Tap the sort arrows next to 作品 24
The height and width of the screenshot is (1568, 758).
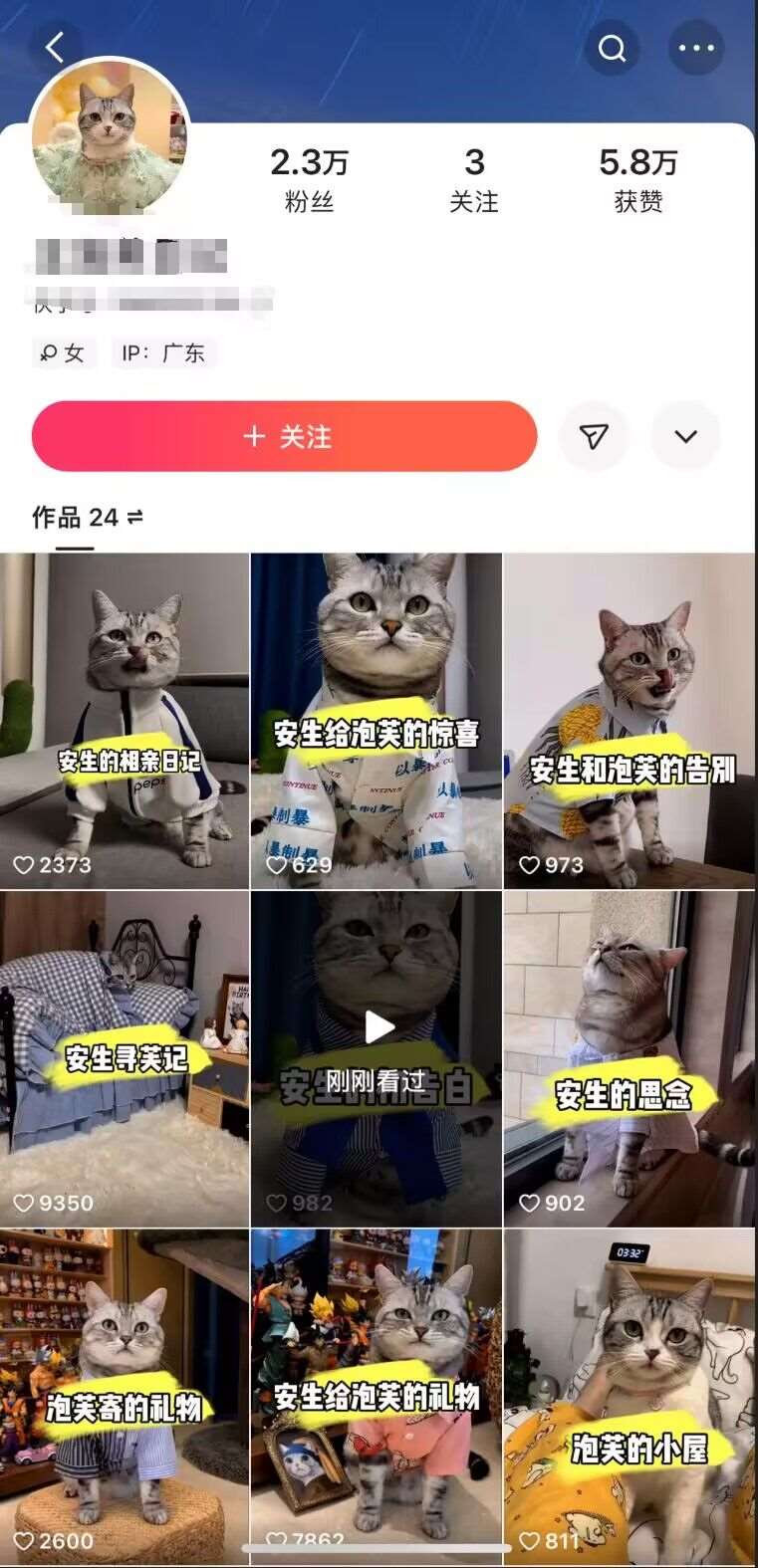(133, 518)
